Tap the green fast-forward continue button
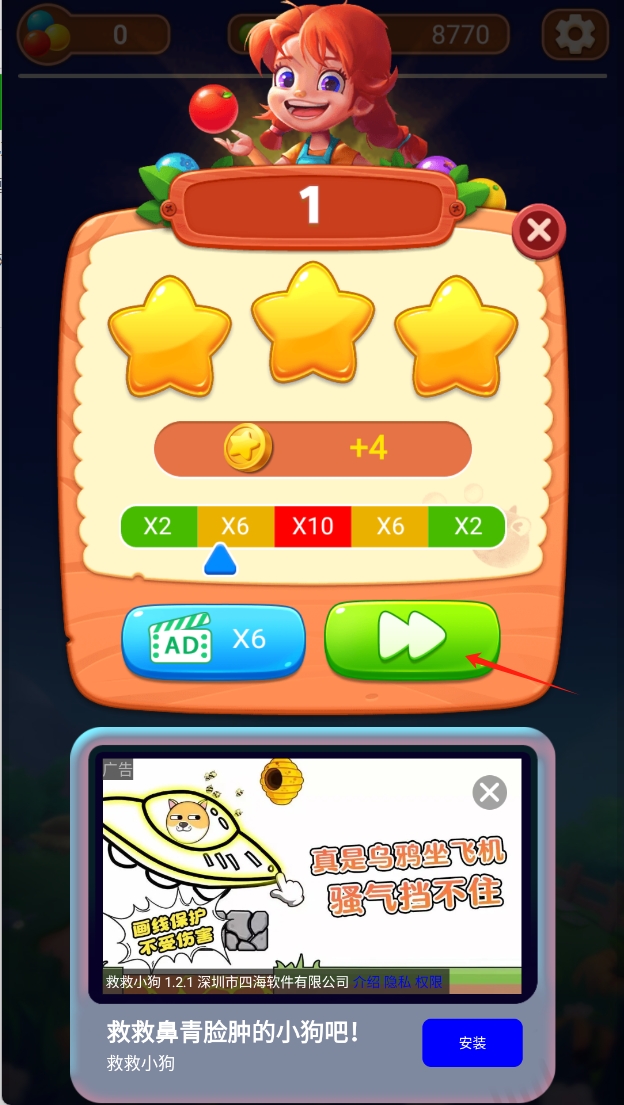This screenshot has height=1105, width=624. click(411, 637)
